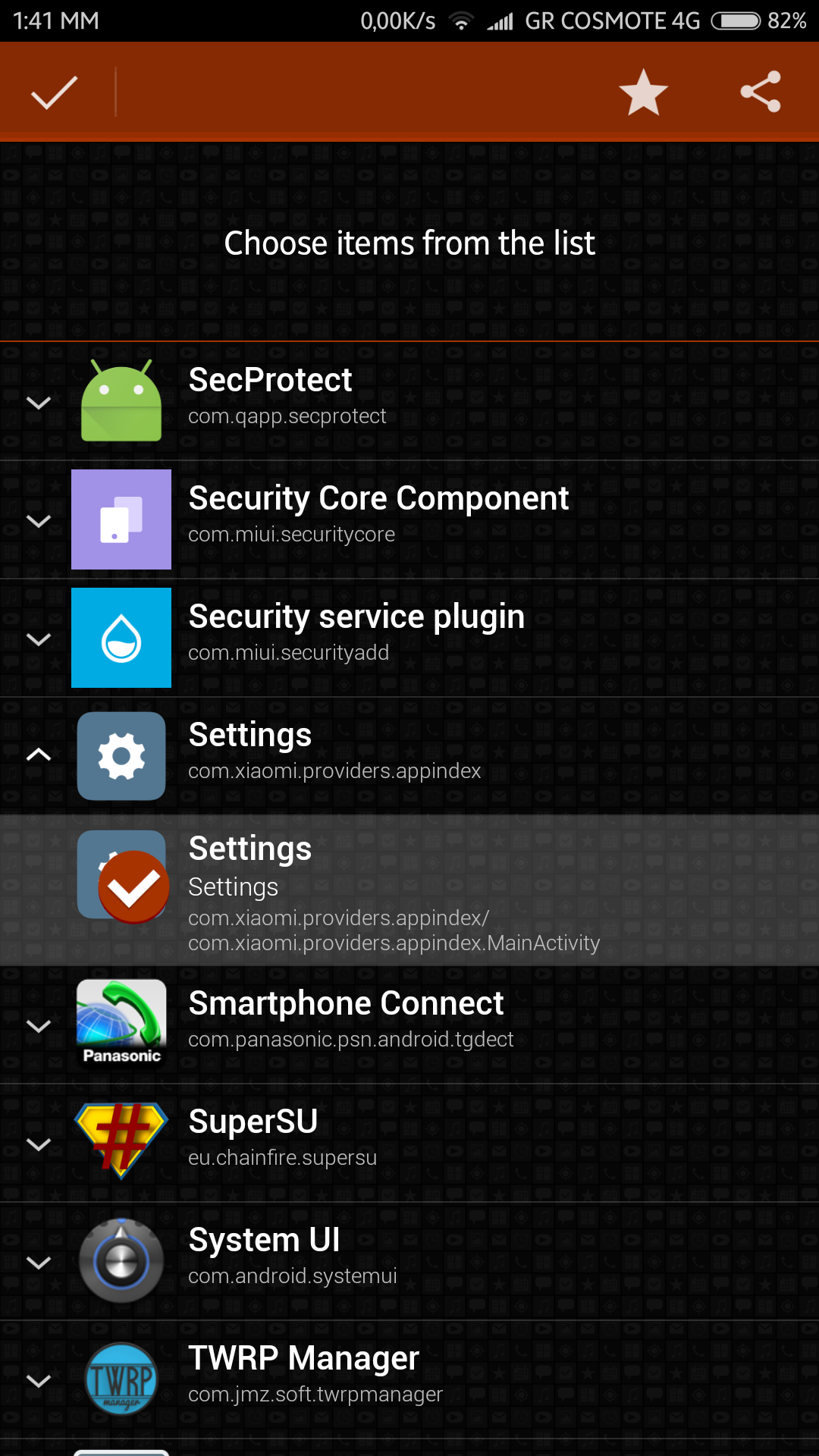Confirm selection with the checkmark
Viewport: 819px width, 1456px height.
pyautogui.click(x=54, y=93)
